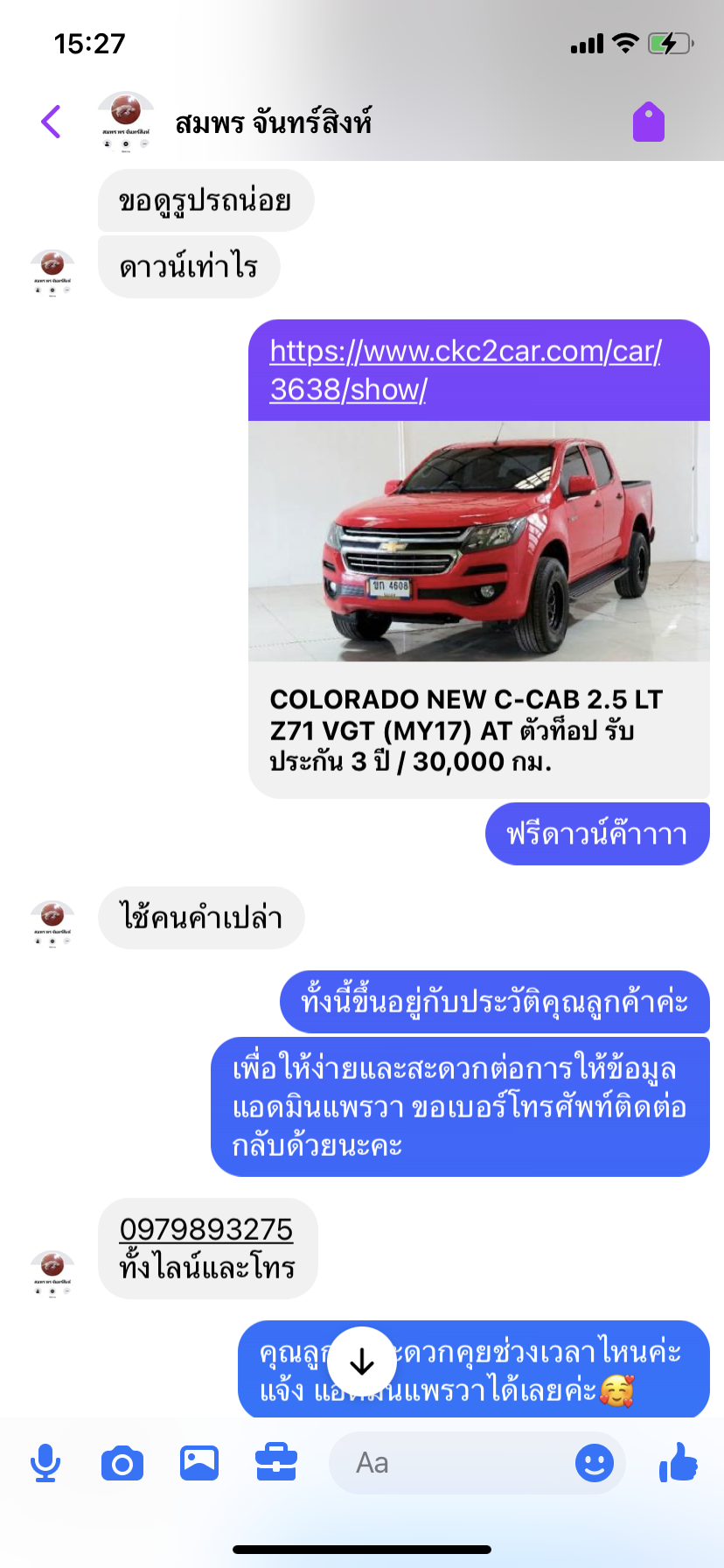The image size is (724, 1568).
Task: Send a thumbs-up like
Action: coord(679,1461)
